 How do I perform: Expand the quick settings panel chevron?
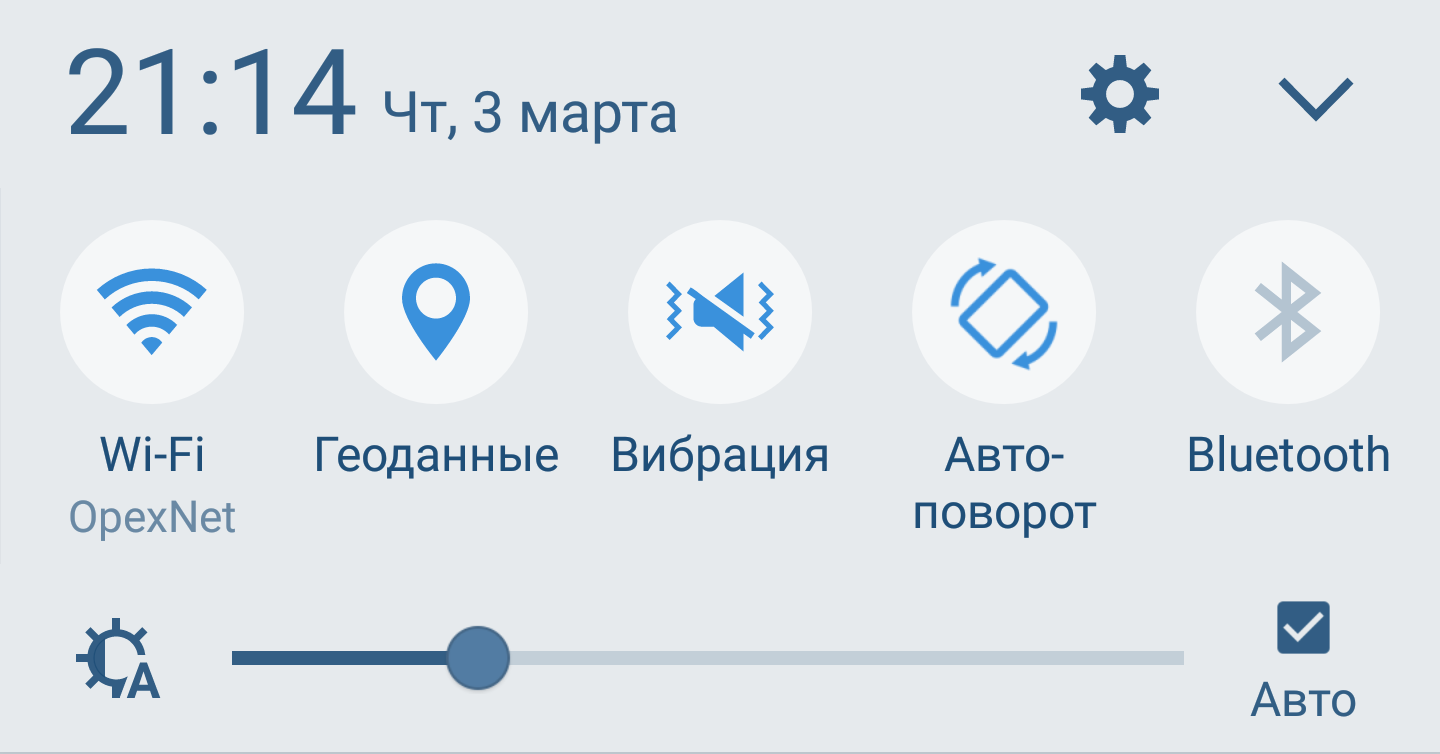(1315, 100)
